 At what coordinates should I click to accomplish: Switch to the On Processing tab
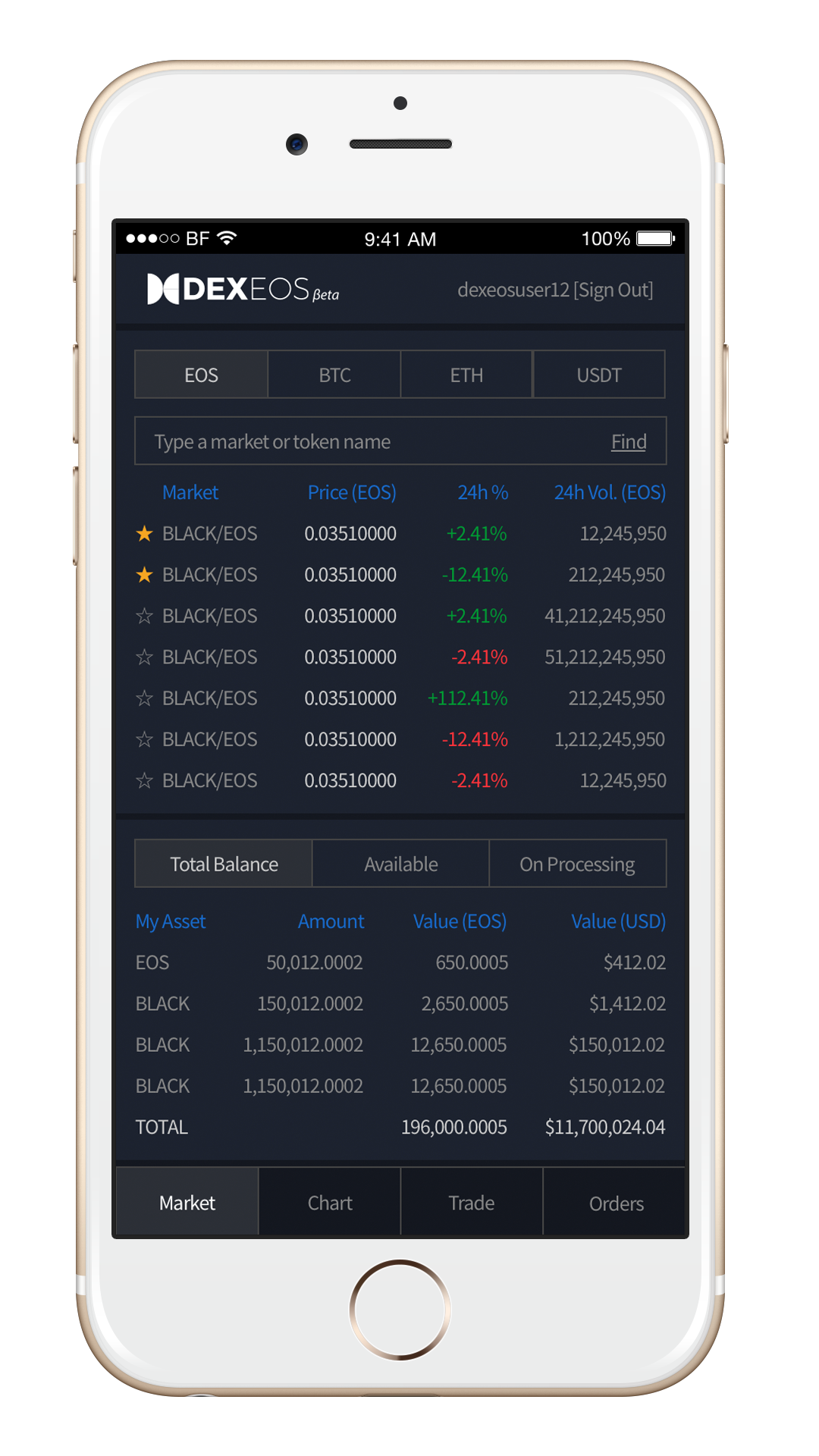pos(578,864)
